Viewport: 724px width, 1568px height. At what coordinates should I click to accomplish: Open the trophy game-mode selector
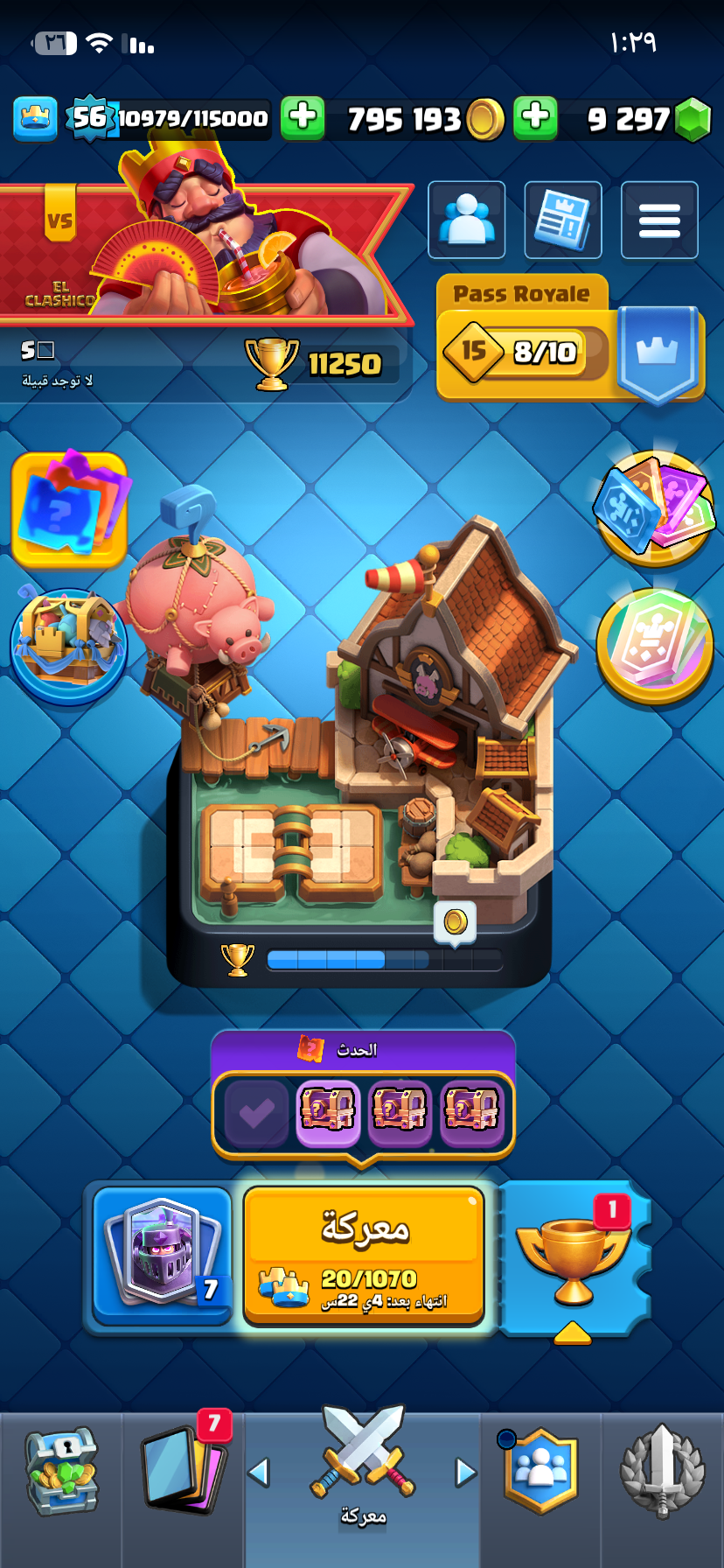click(x=573, y=1256)
